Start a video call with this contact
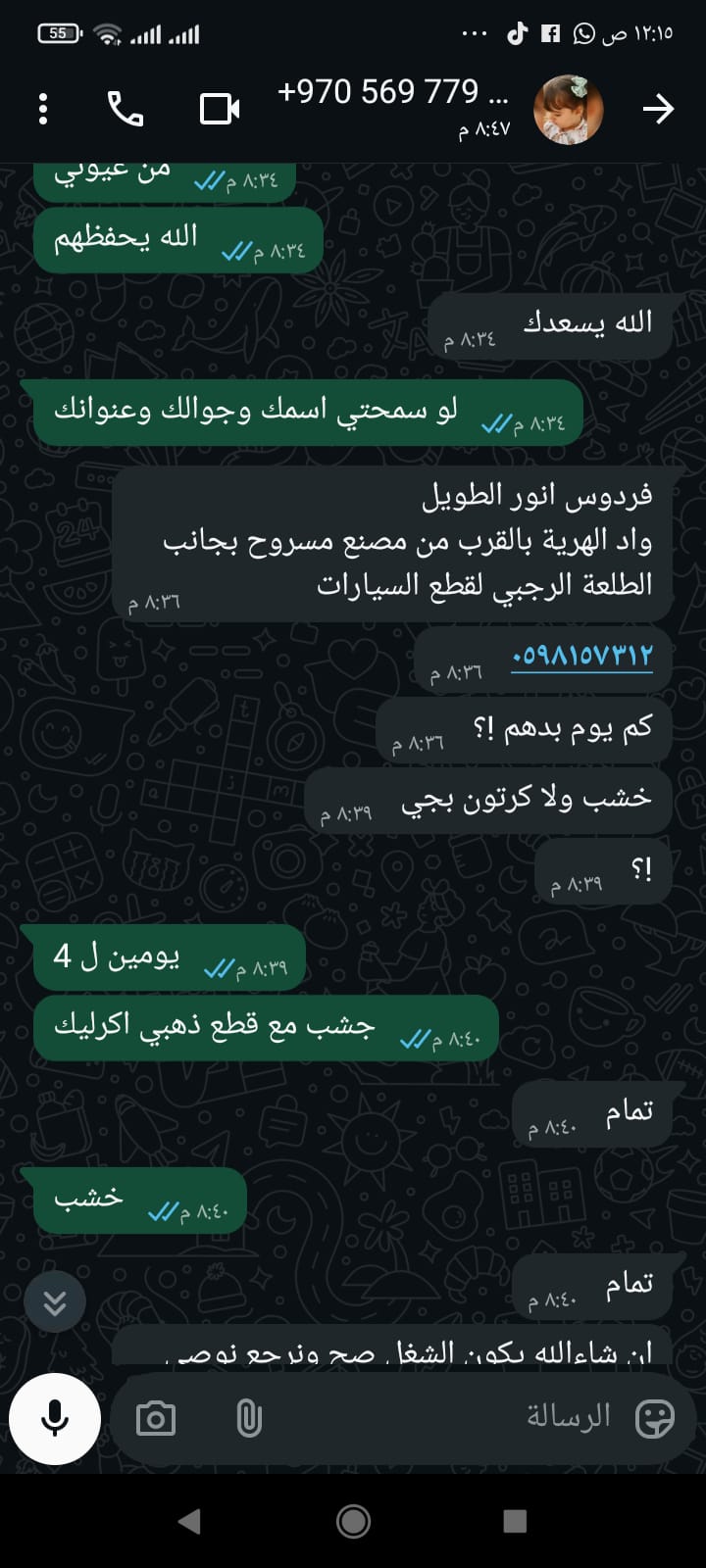 click(220, 109)
